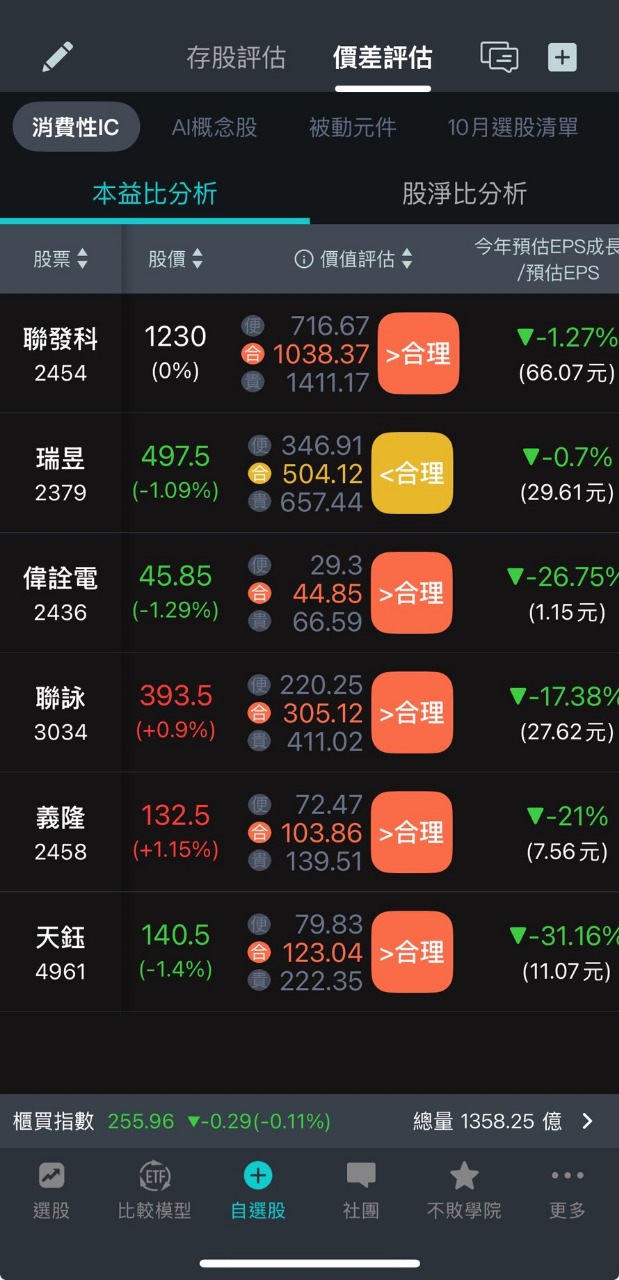View 偉詮電 2436 stock details
This screenshot has width=619, height=1280.
click(x=60, y=593)
